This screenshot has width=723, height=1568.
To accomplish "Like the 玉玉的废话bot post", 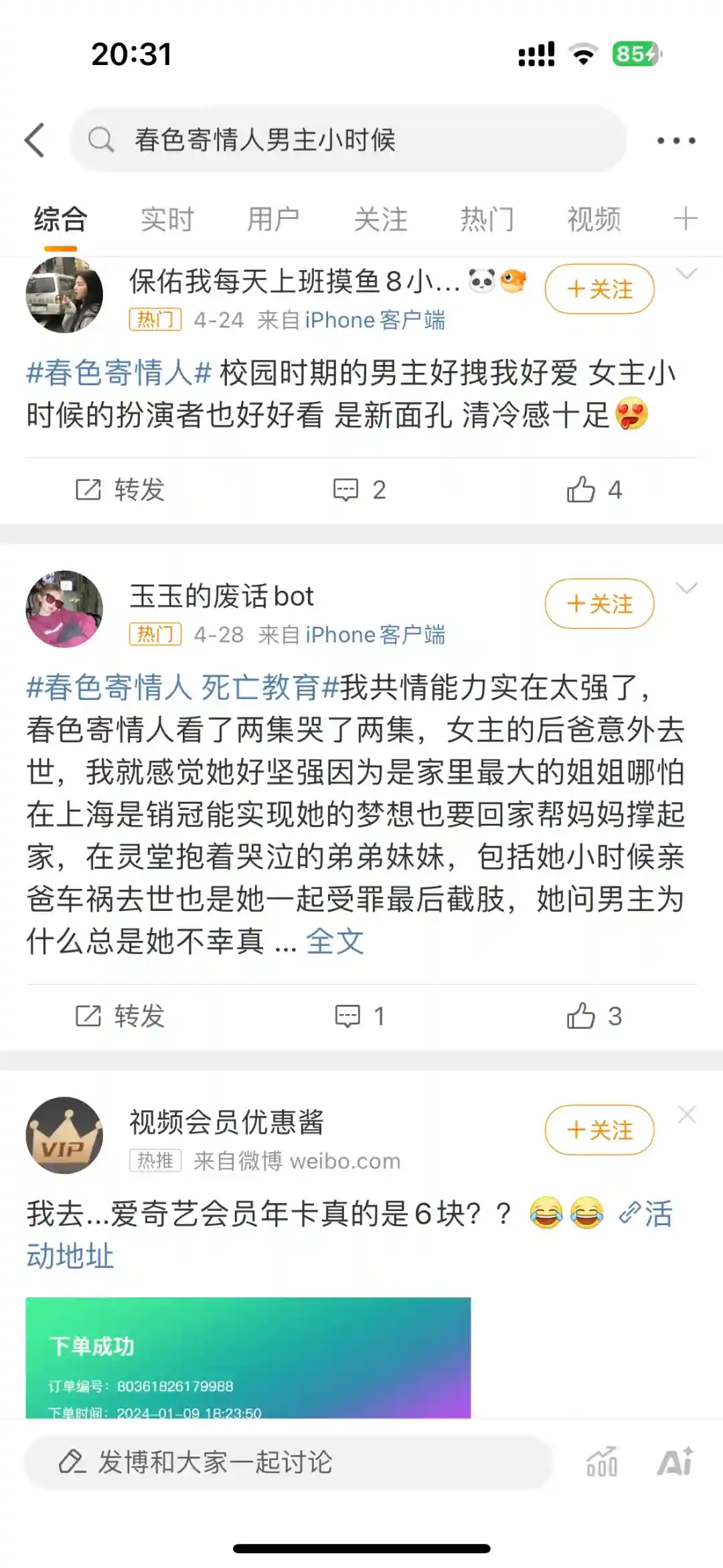I will (594, 1016).
